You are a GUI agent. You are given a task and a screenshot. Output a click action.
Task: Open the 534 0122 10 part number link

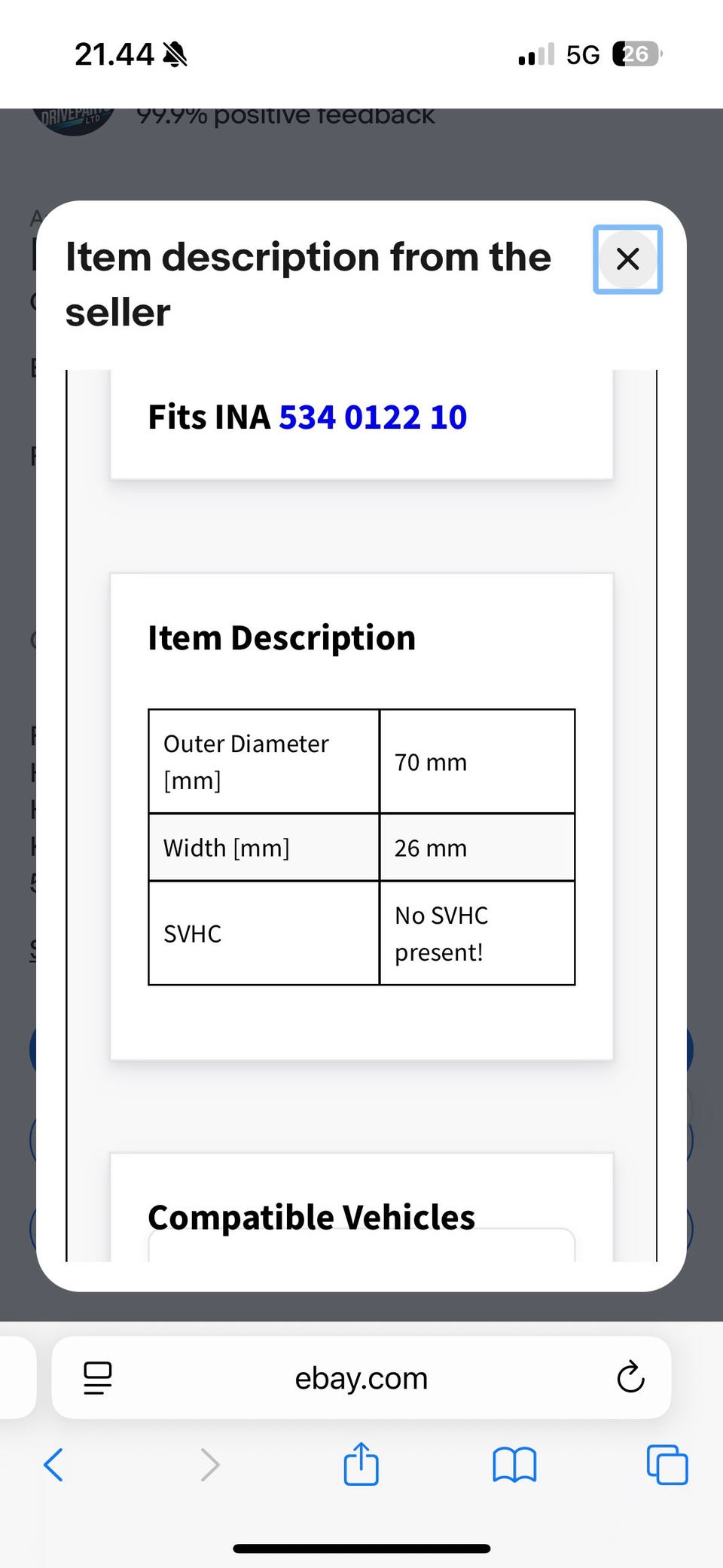point(373,417)
